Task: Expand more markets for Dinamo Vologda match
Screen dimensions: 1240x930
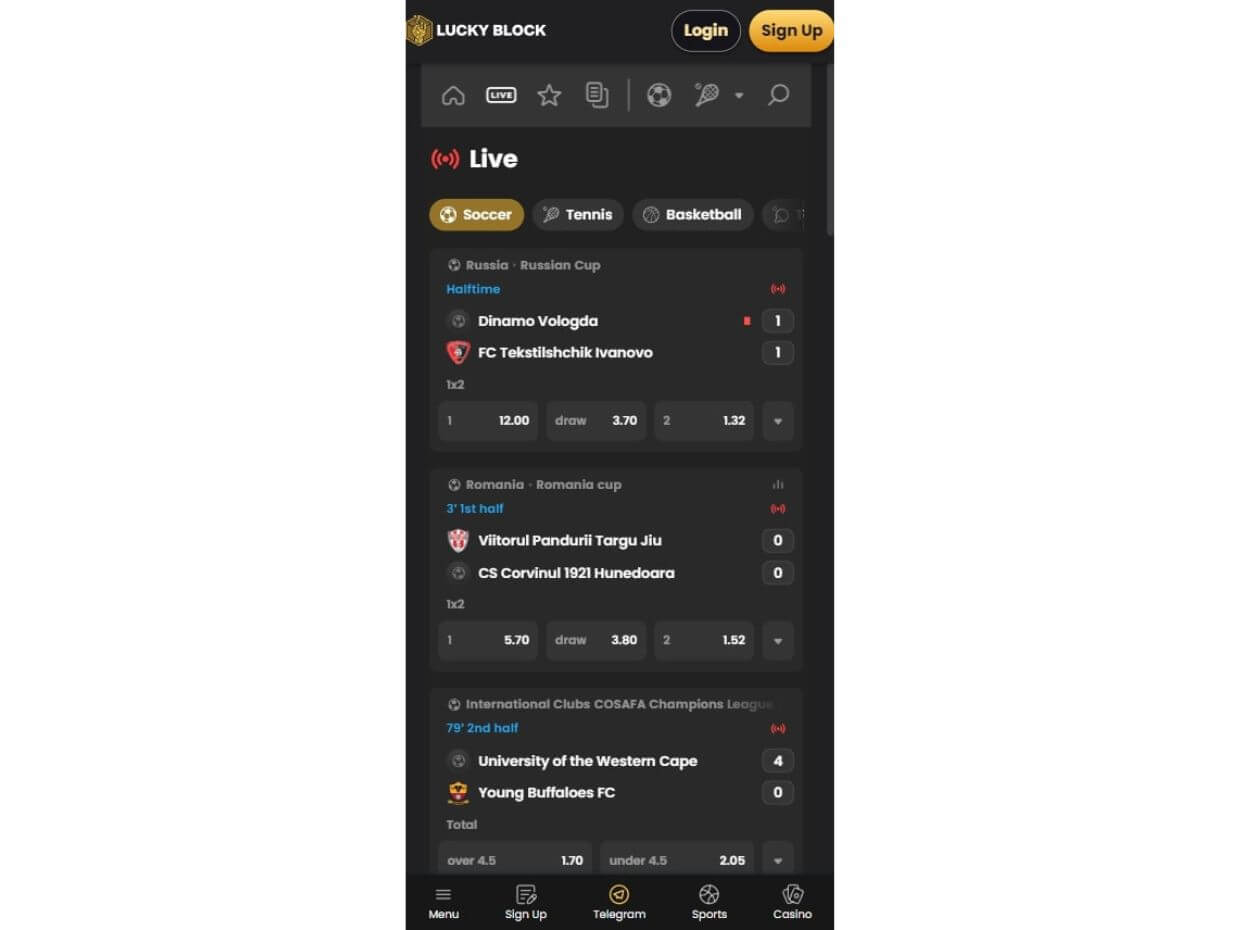Action: point(778,421)
